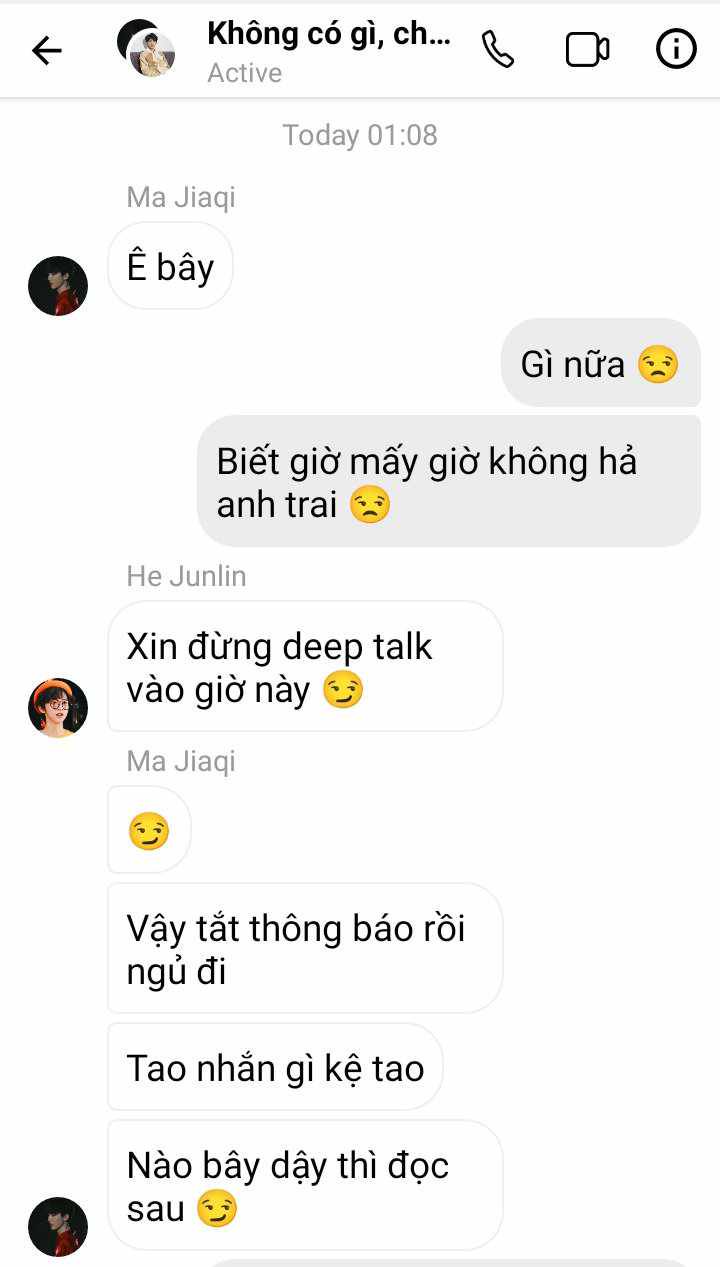The image size is (720, 1267).
Task: Start a video call with the group
Action: pyautogui.click(x=587, y=50)
